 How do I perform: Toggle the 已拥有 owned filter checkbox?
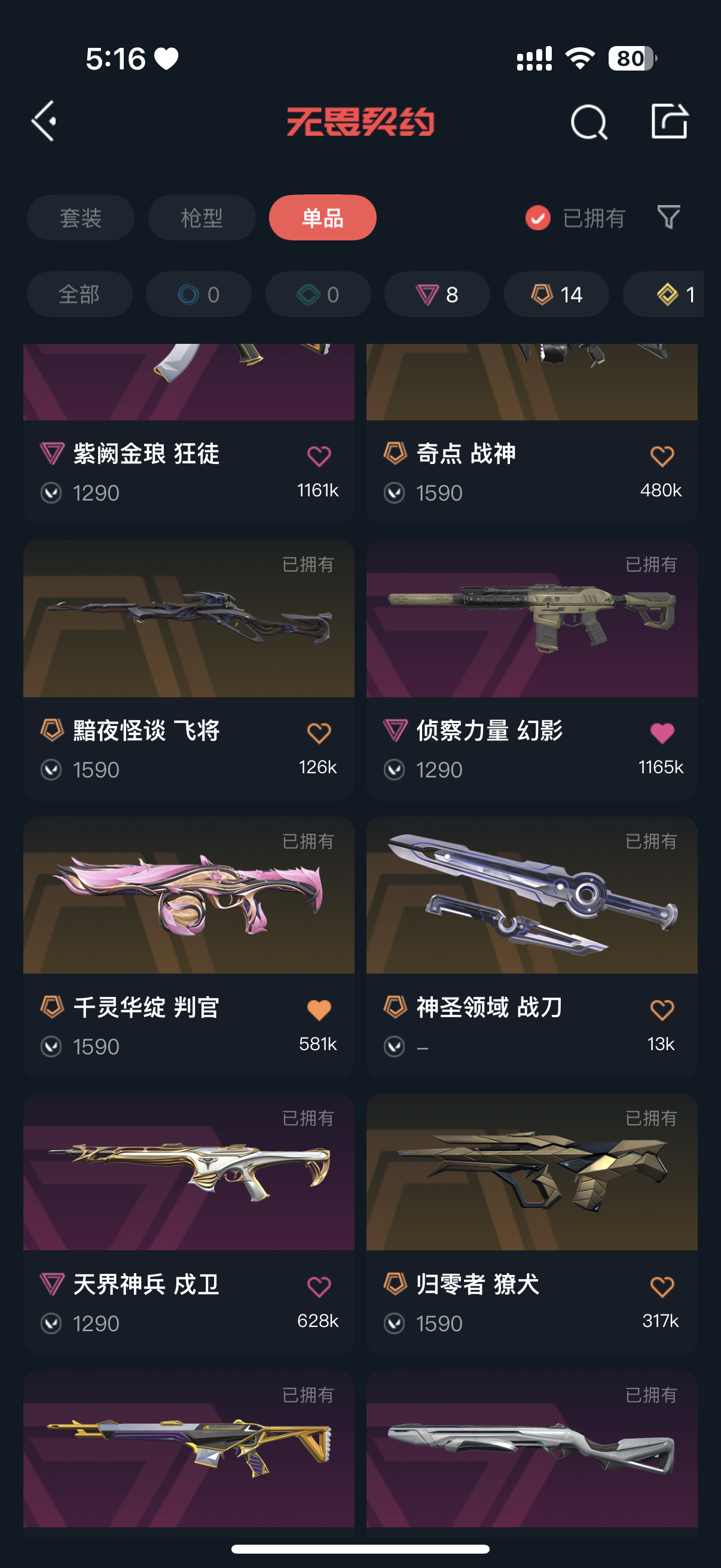point(538,218)
